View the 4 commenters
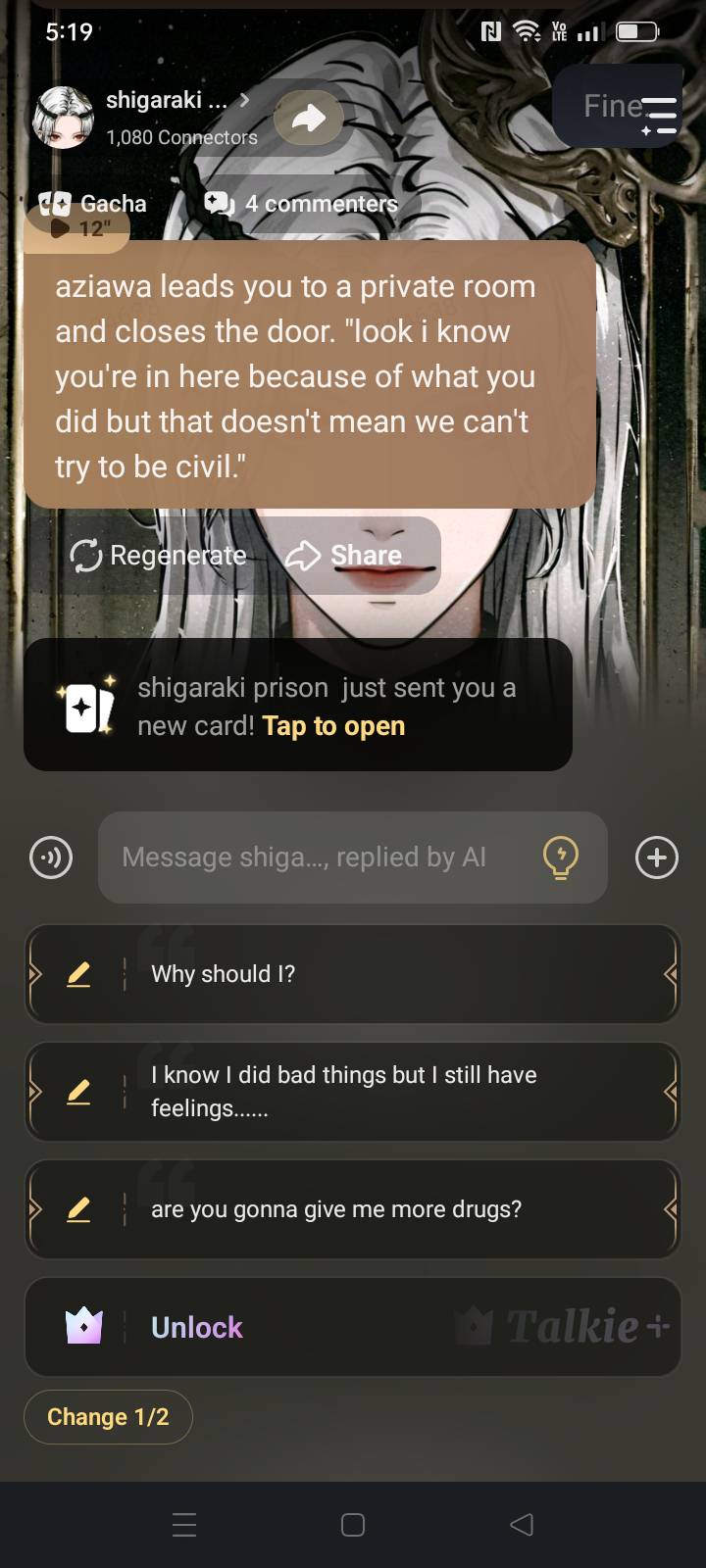This screenshot has width=706, height=1568. coord(302,203)
